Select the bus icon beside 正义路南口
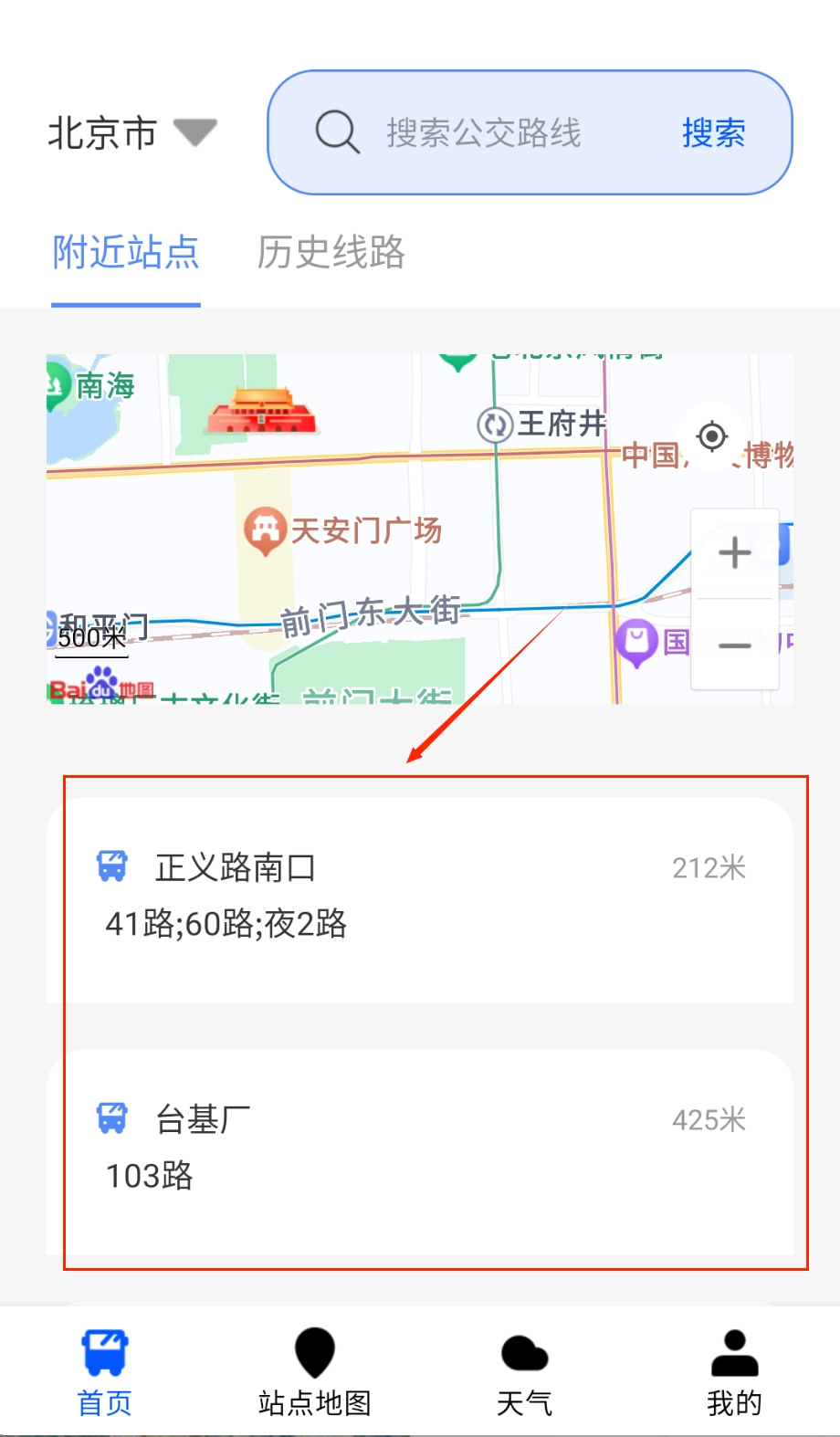Screen dimensions: 840x1437 (x=110, y=868)
